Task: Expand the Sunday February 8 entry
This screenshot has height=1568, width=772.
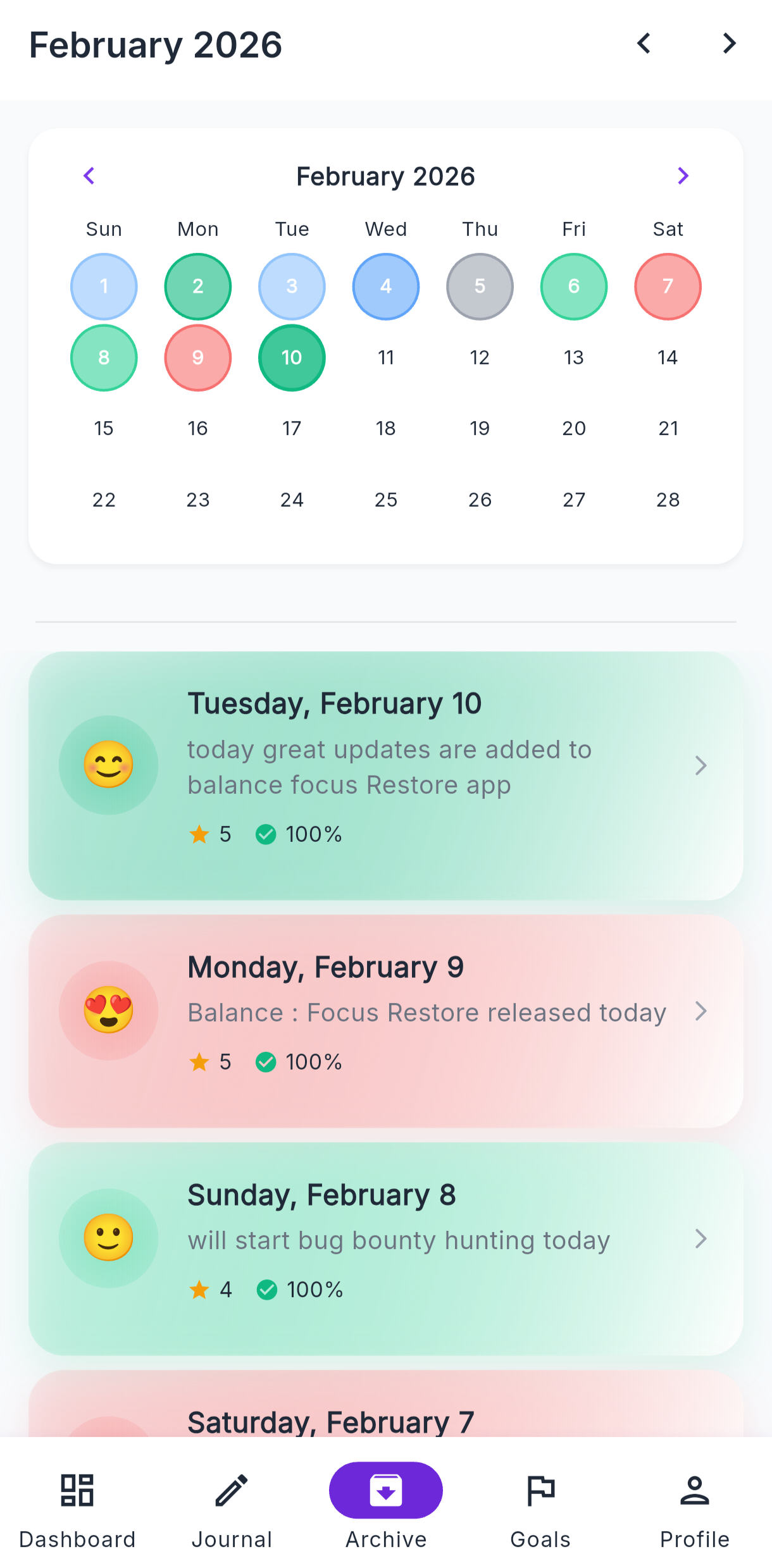Action: coord(701,1239)
